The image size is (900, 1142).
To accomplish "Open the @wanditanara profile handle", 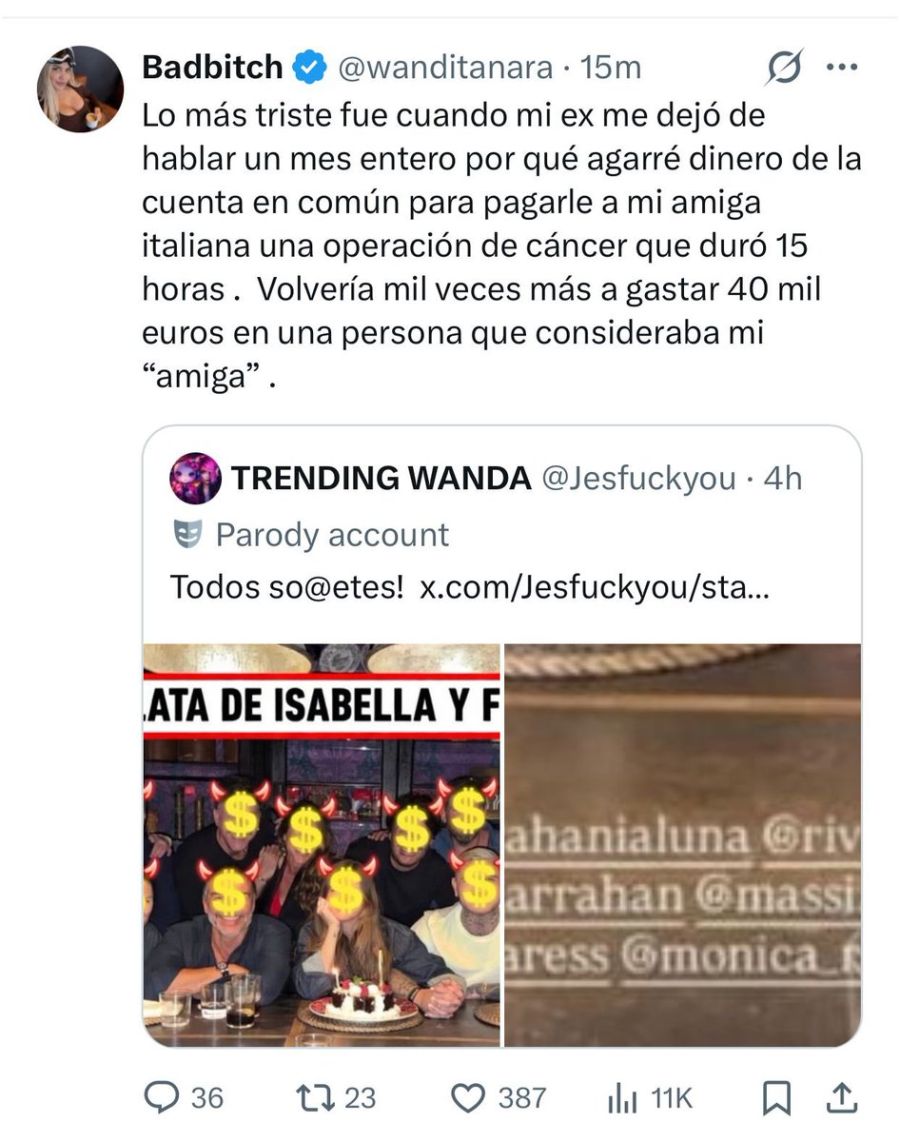I will tap(445, 68).
